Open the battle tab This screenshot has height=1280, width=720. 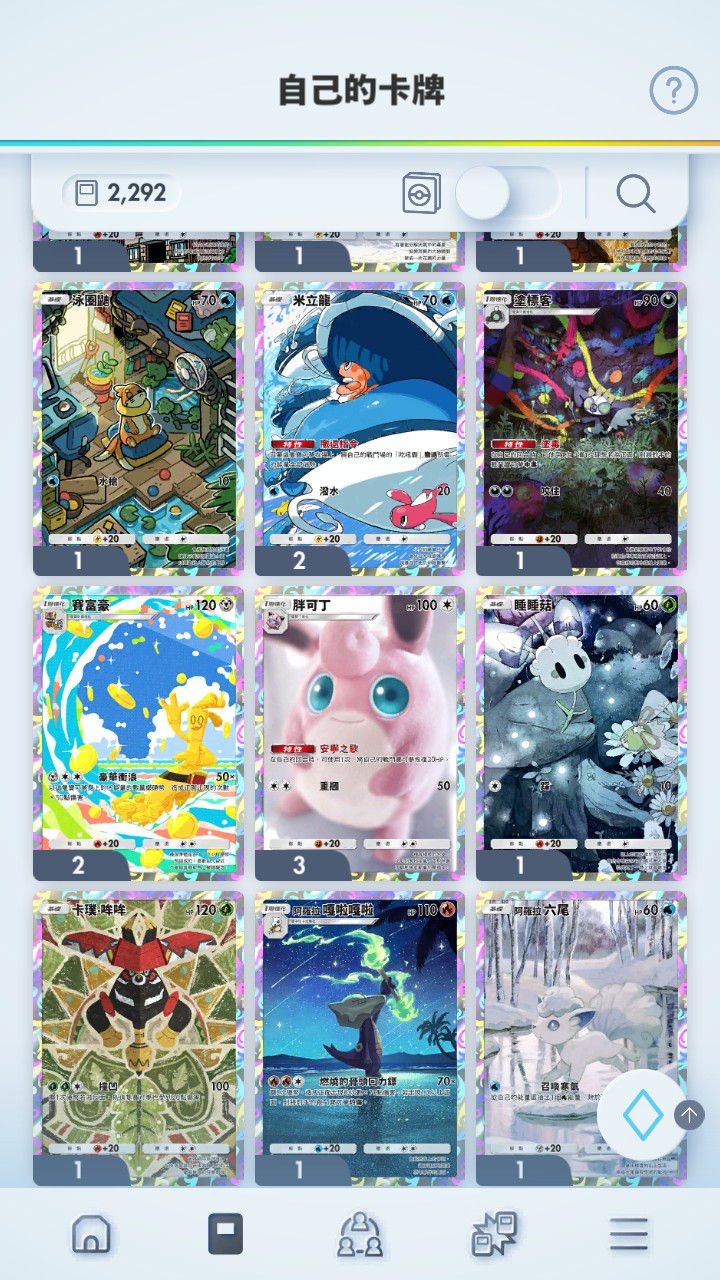pyautogui.click(x=494, y=1234)
